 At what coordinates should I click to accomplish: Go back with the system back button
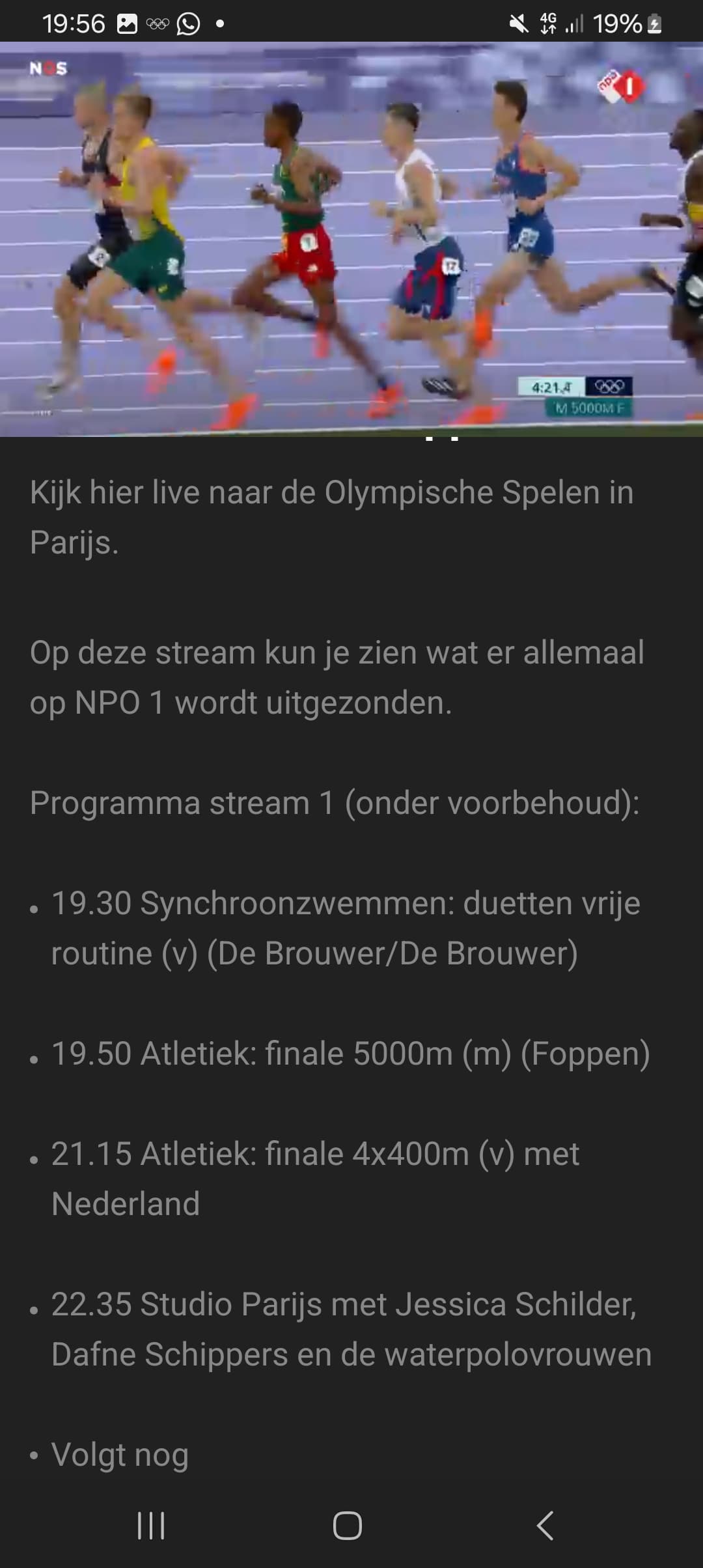pos(545,1526)
